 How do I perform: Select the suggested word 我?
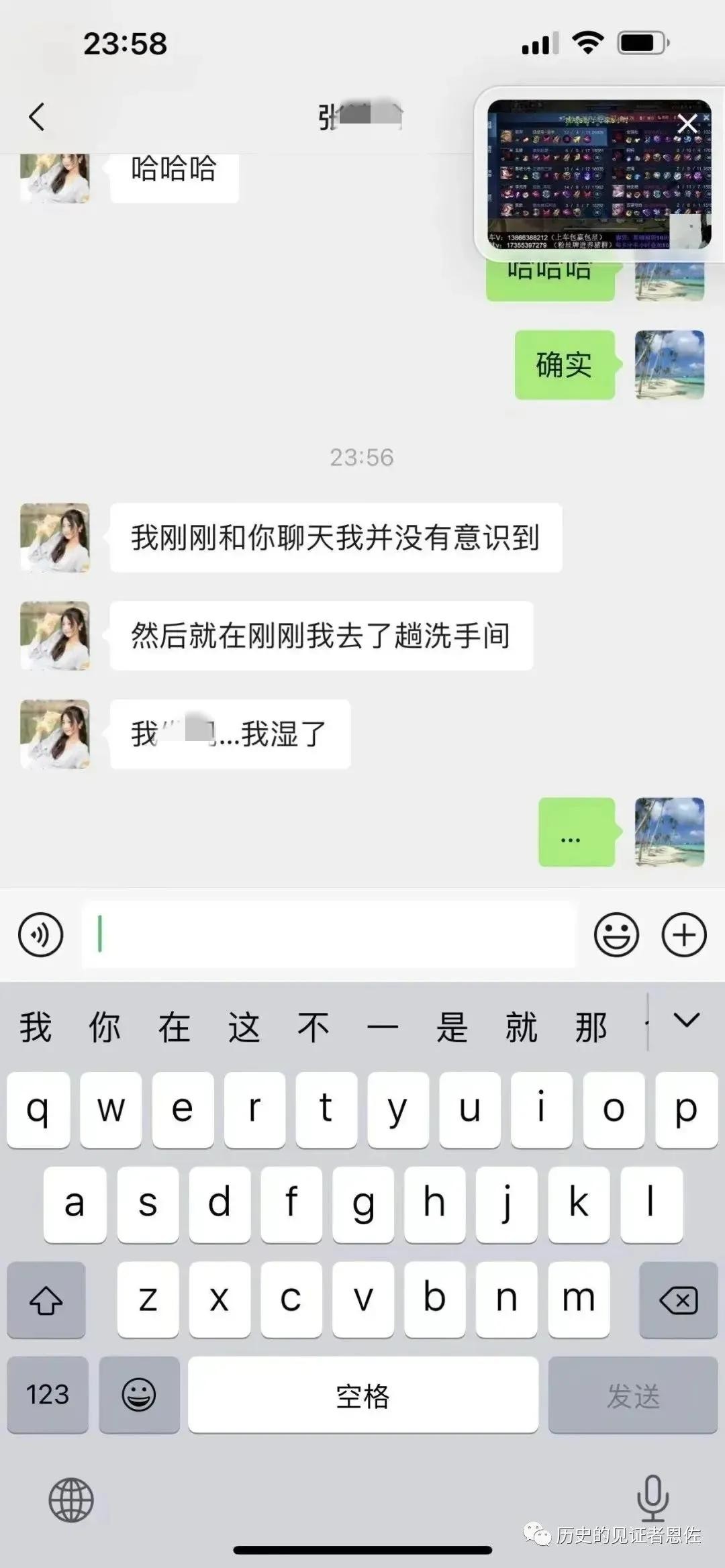click(x=36, y=1028)
